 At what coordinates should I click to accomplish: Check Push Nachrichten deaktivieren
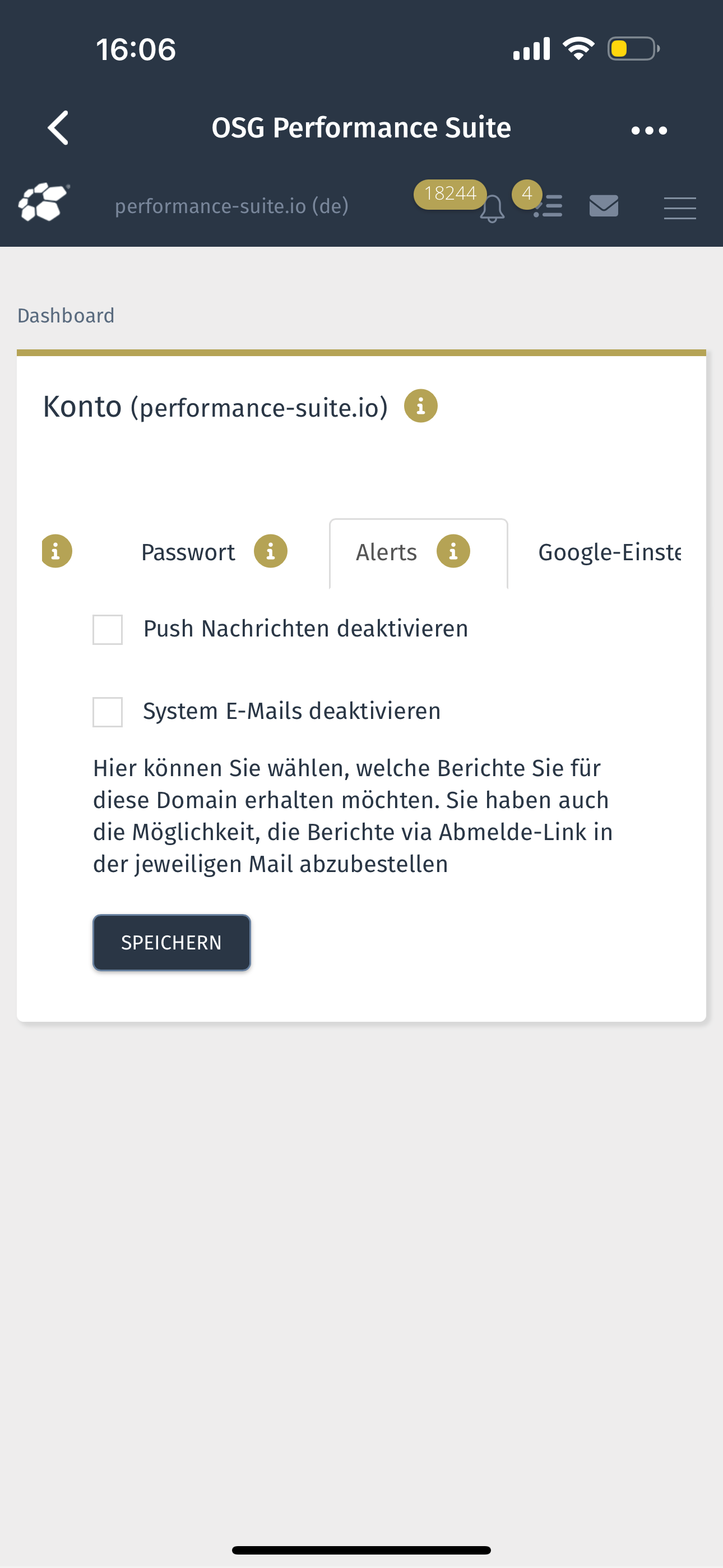(x=108, y=629)
